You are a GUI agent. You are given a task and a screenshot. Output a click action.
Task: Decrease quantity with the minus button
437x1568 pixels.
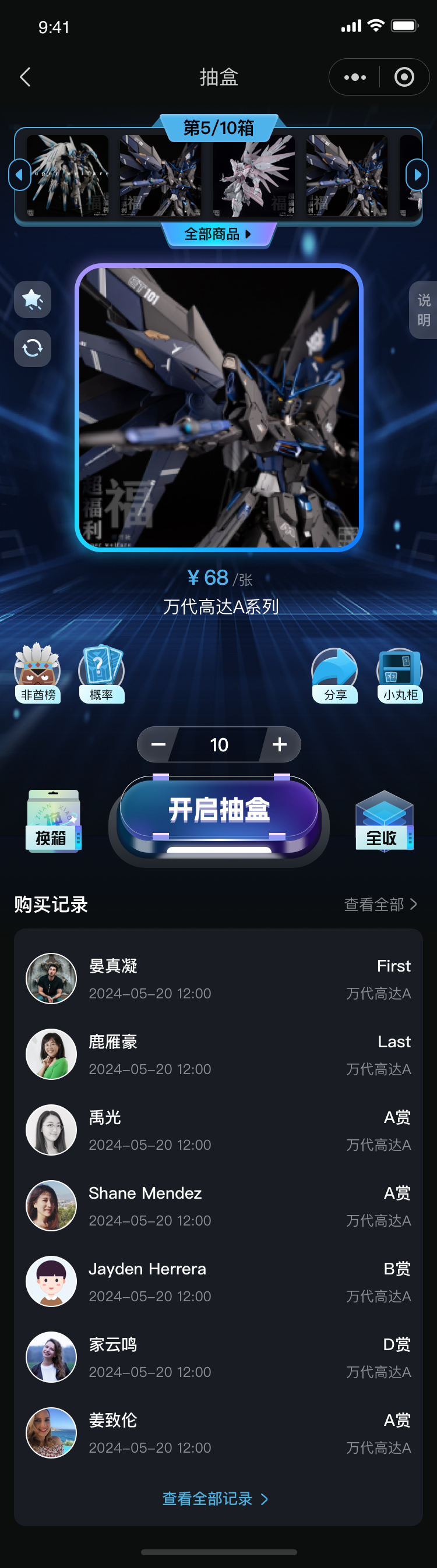click(158, 744)
